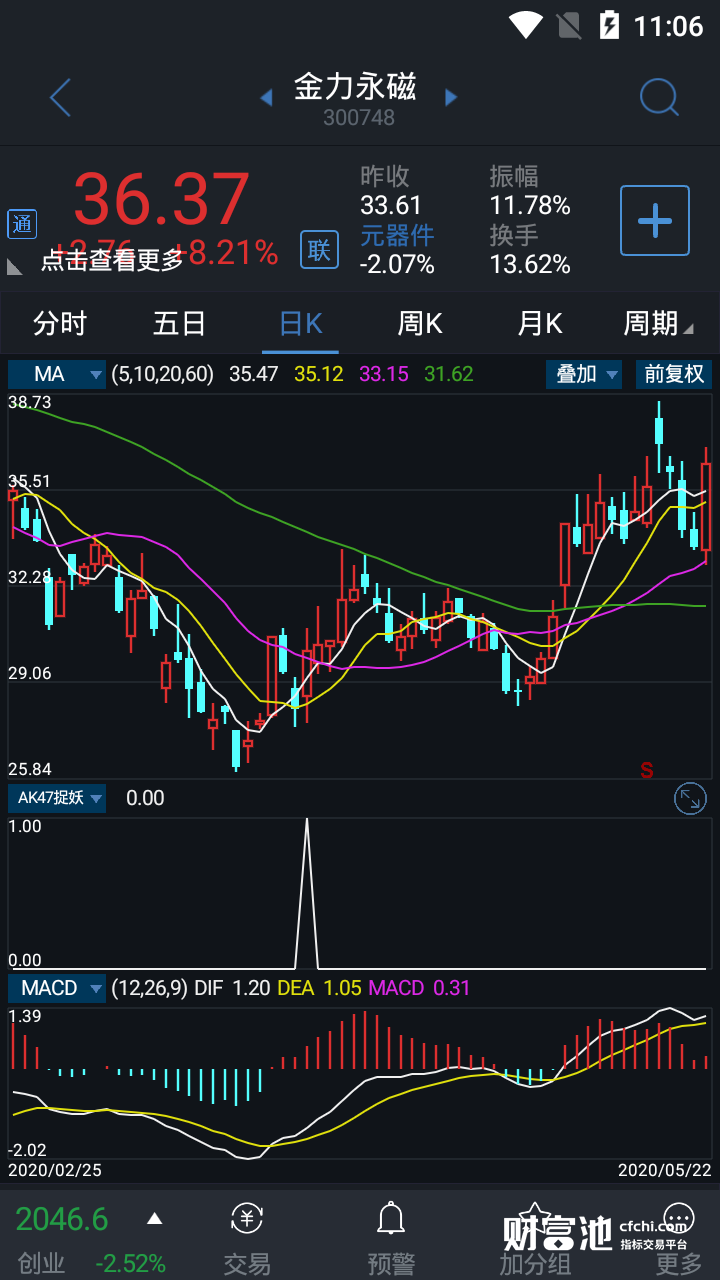Expand the chart to fullscreen
This screenshot has width=720, height=1280.
click(690, 798)
